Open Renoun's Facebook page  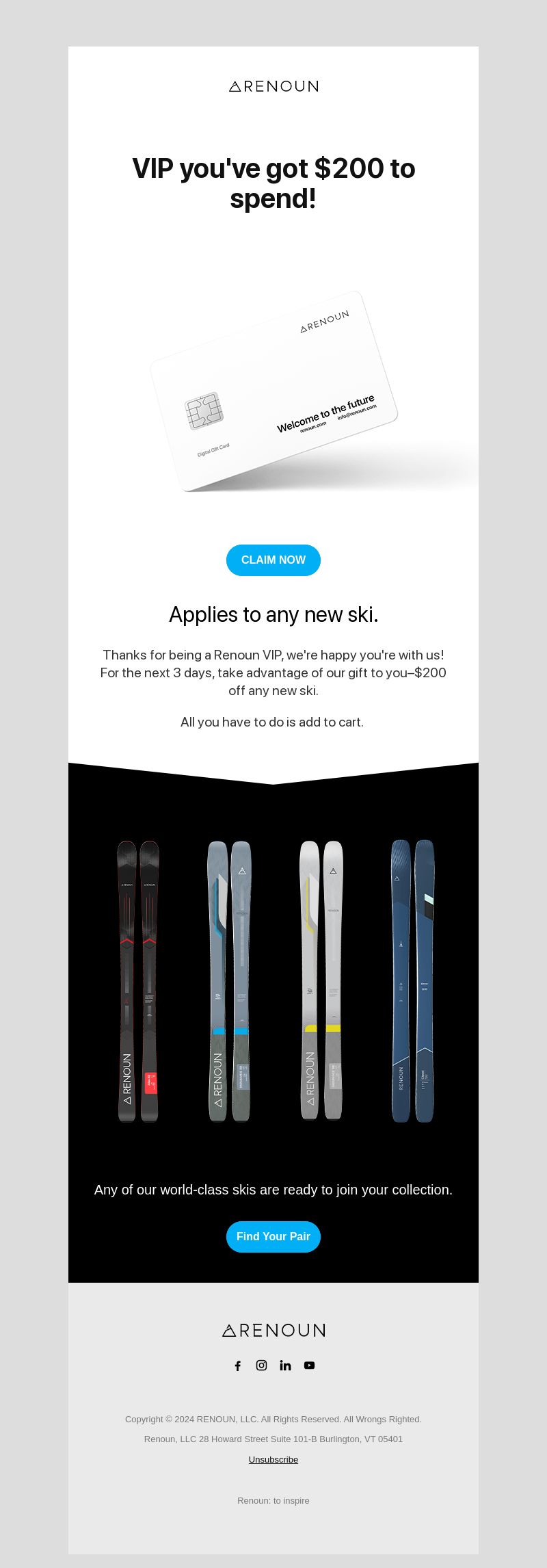(237, 1366)
